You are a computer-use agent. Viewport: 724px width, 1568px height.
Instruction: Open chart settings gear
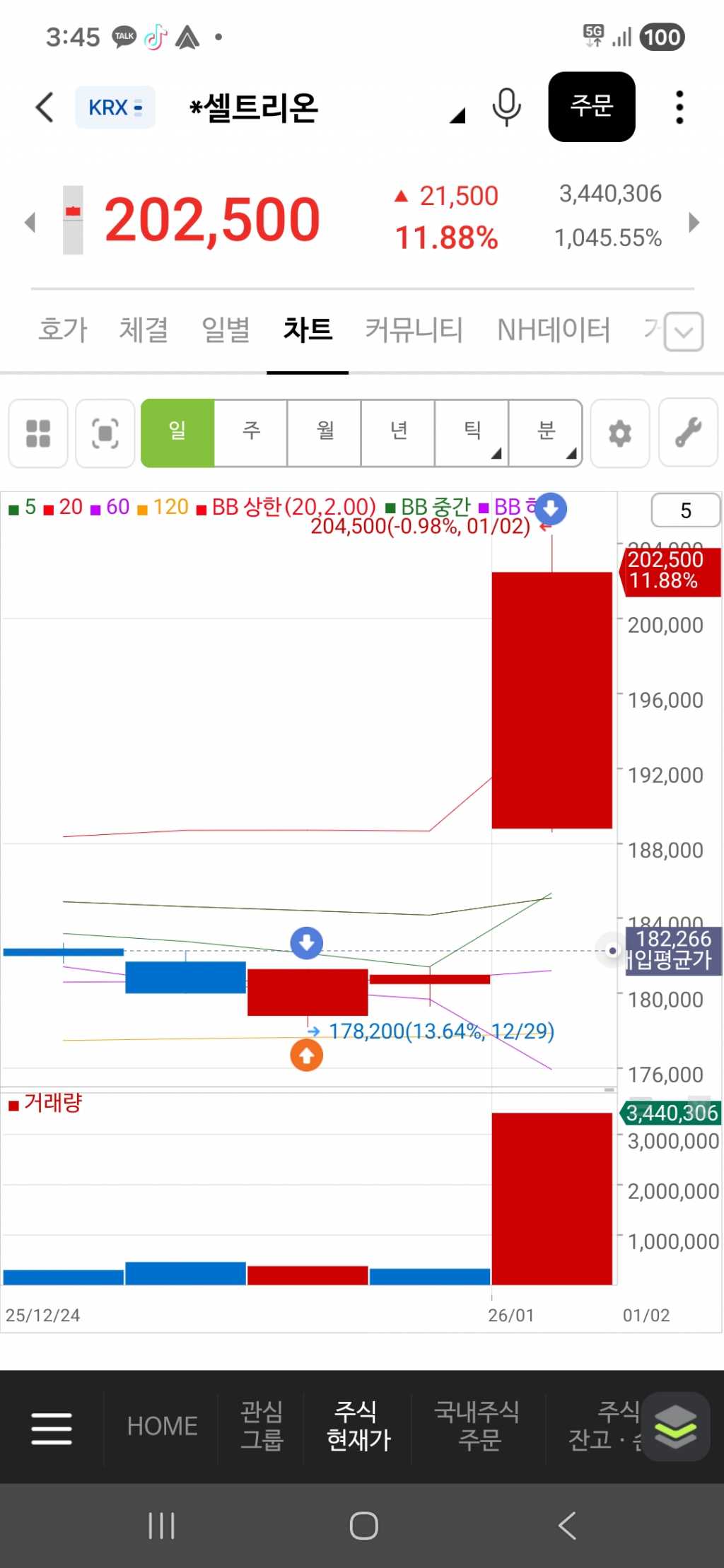point(620,433)
